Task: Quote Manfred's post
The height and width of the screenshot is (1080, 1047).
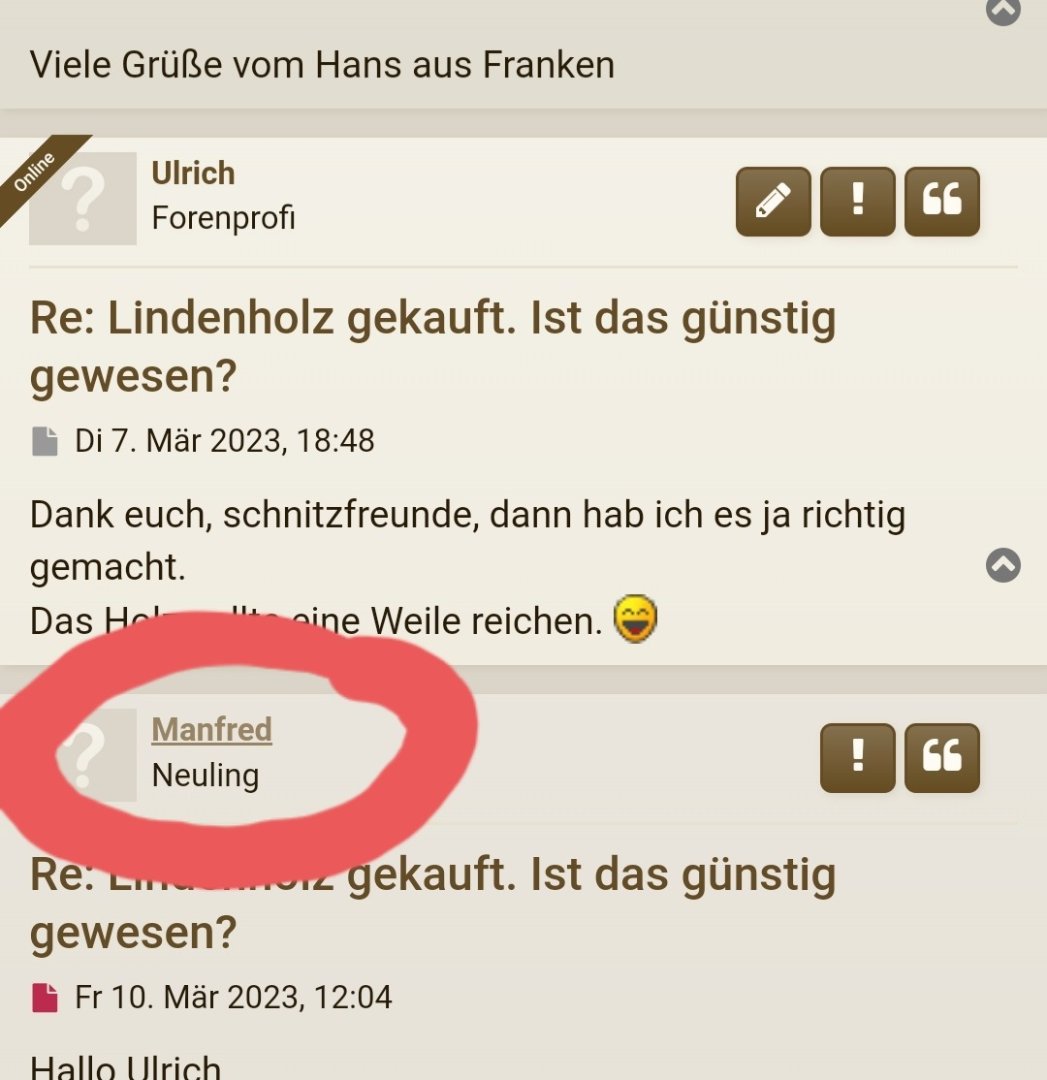Action: point(941,758)
